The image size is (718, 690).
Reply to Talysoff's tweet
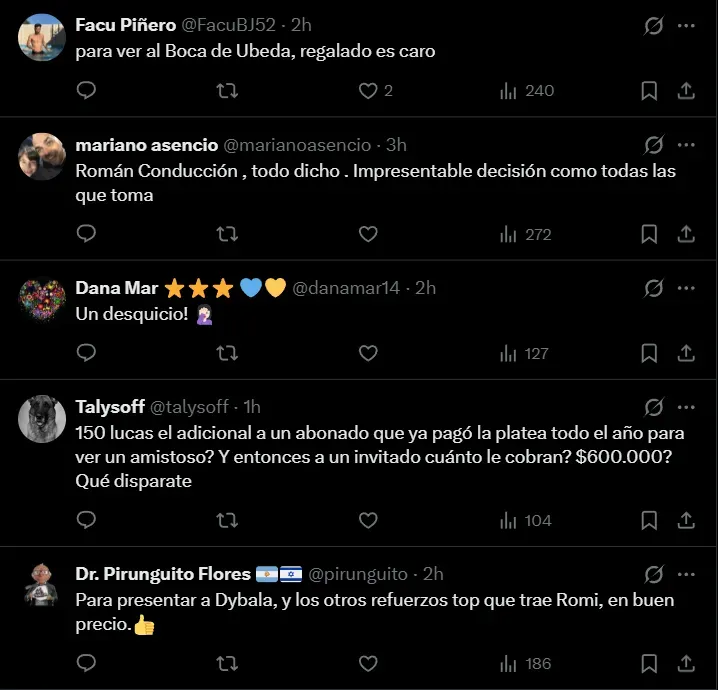tap(87, 520)
